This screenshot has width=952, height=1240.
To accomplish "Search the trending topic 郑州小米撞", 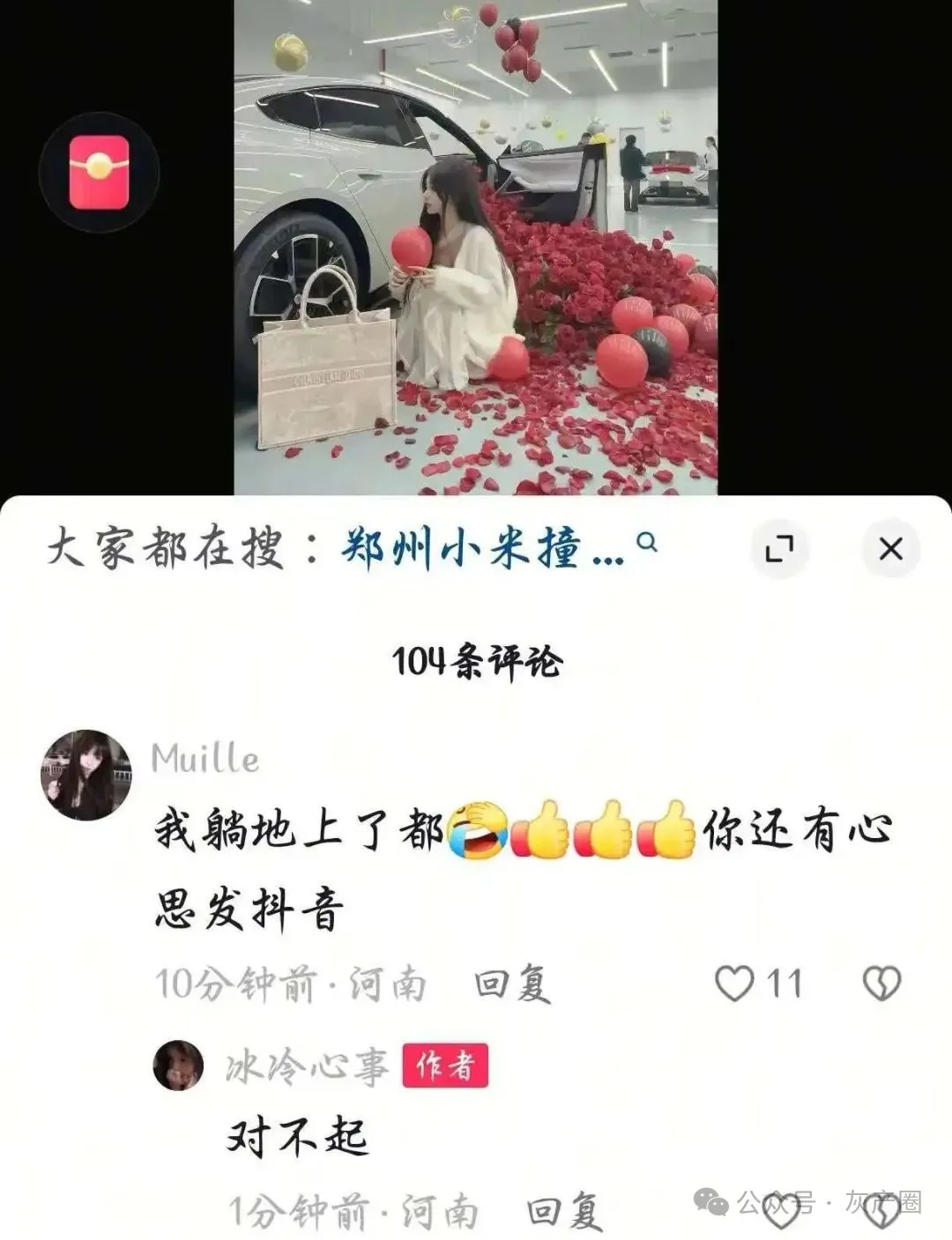I will tap(483, 550).
